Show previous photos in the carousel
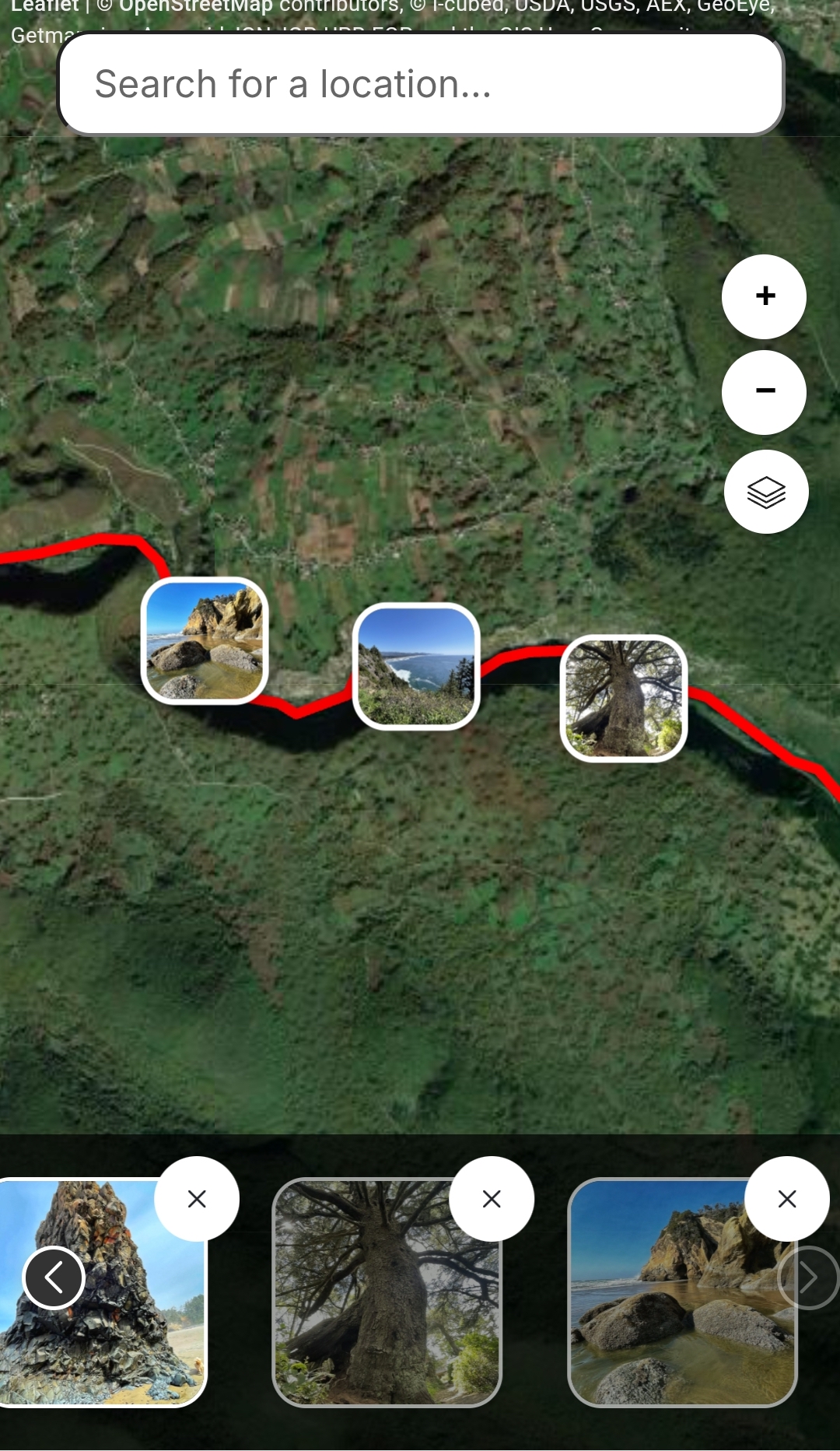The width and height of the screenshot is (840, 1451). (54, 1278)
